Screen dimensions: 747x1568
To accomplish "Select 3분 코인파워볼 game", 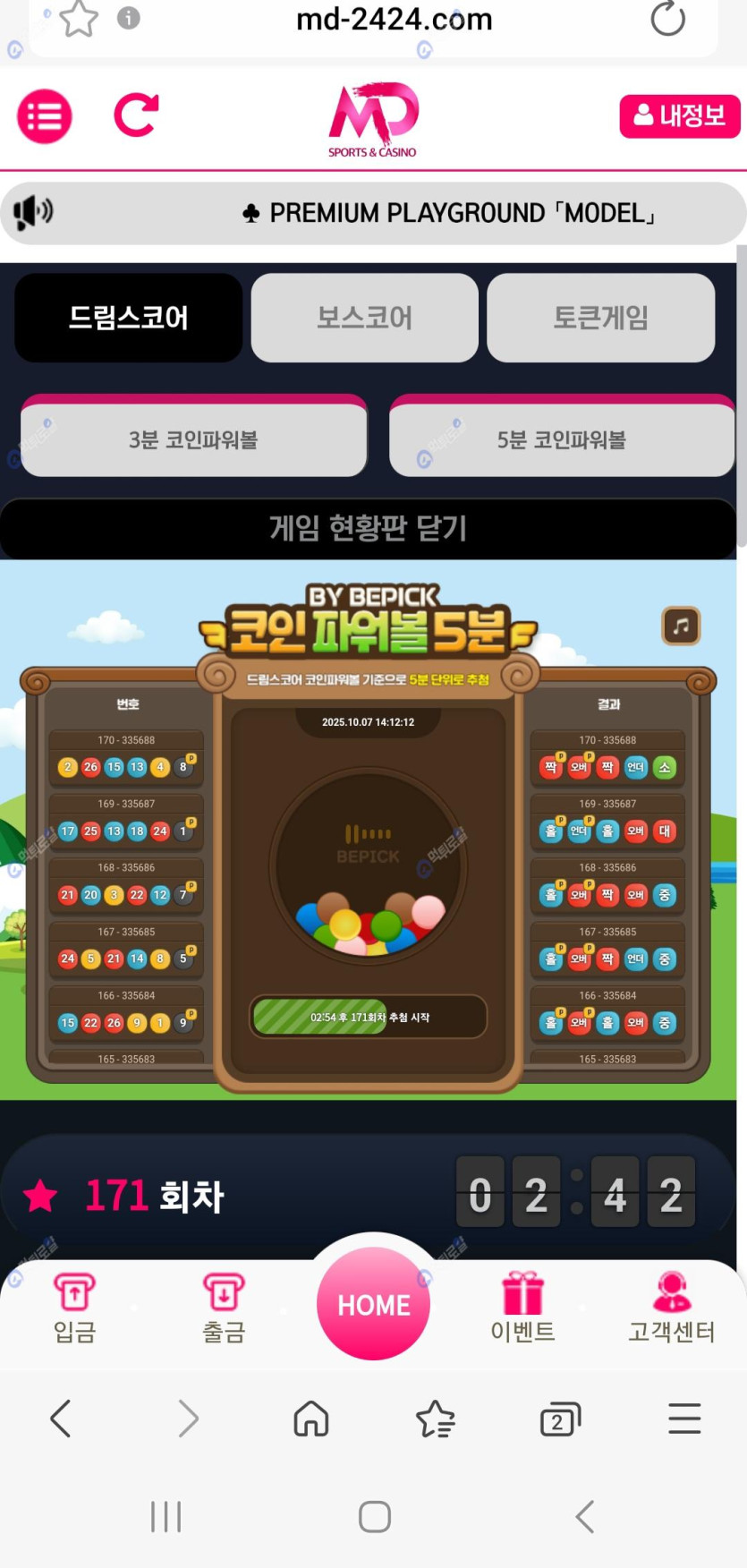I will coord(193,439).
